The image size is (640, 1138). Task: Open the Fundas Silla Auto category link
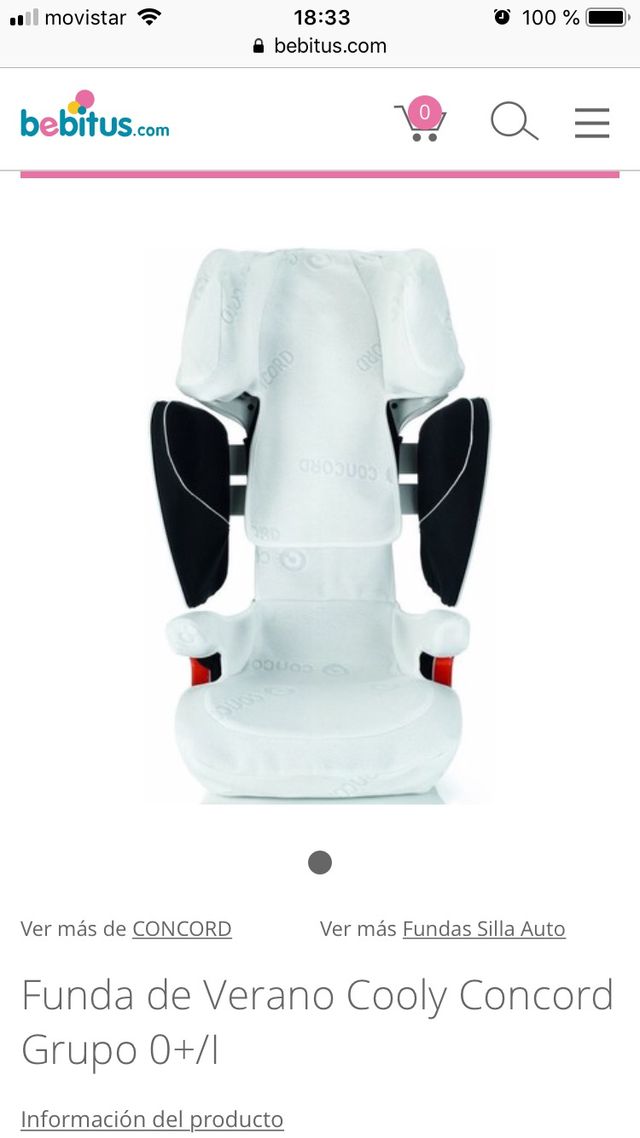click(x=484, y=929)
